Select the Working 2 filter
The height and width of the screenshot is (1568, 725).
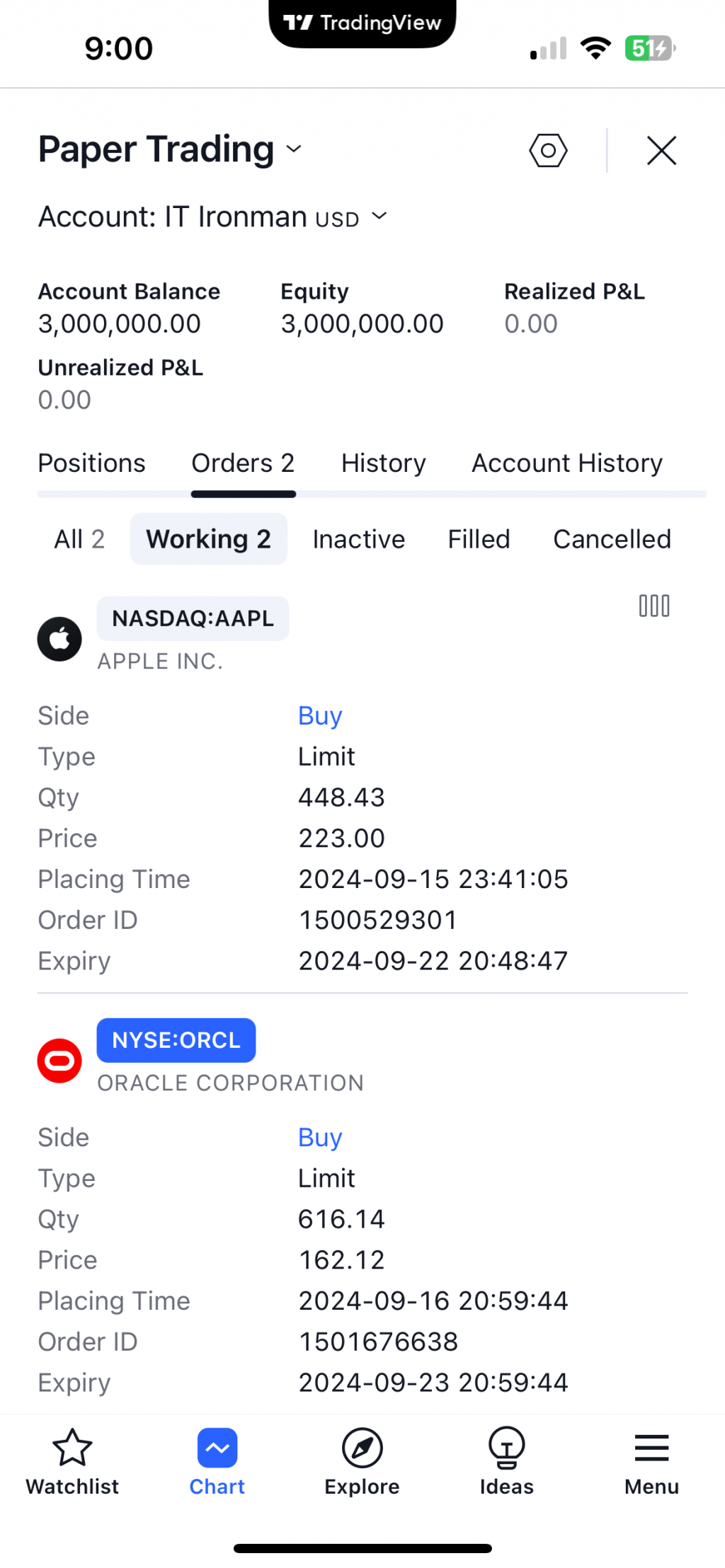[208, 539]
